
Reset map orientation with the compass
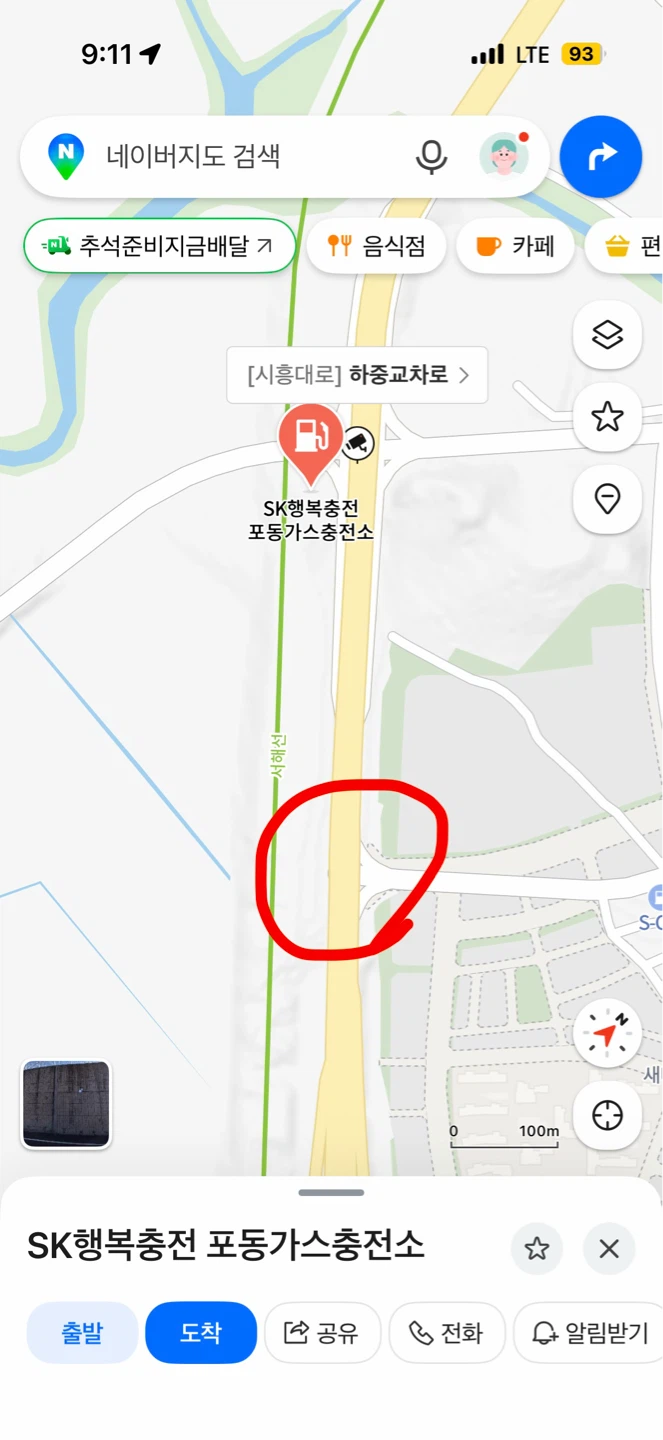(x=608, y=1032)
